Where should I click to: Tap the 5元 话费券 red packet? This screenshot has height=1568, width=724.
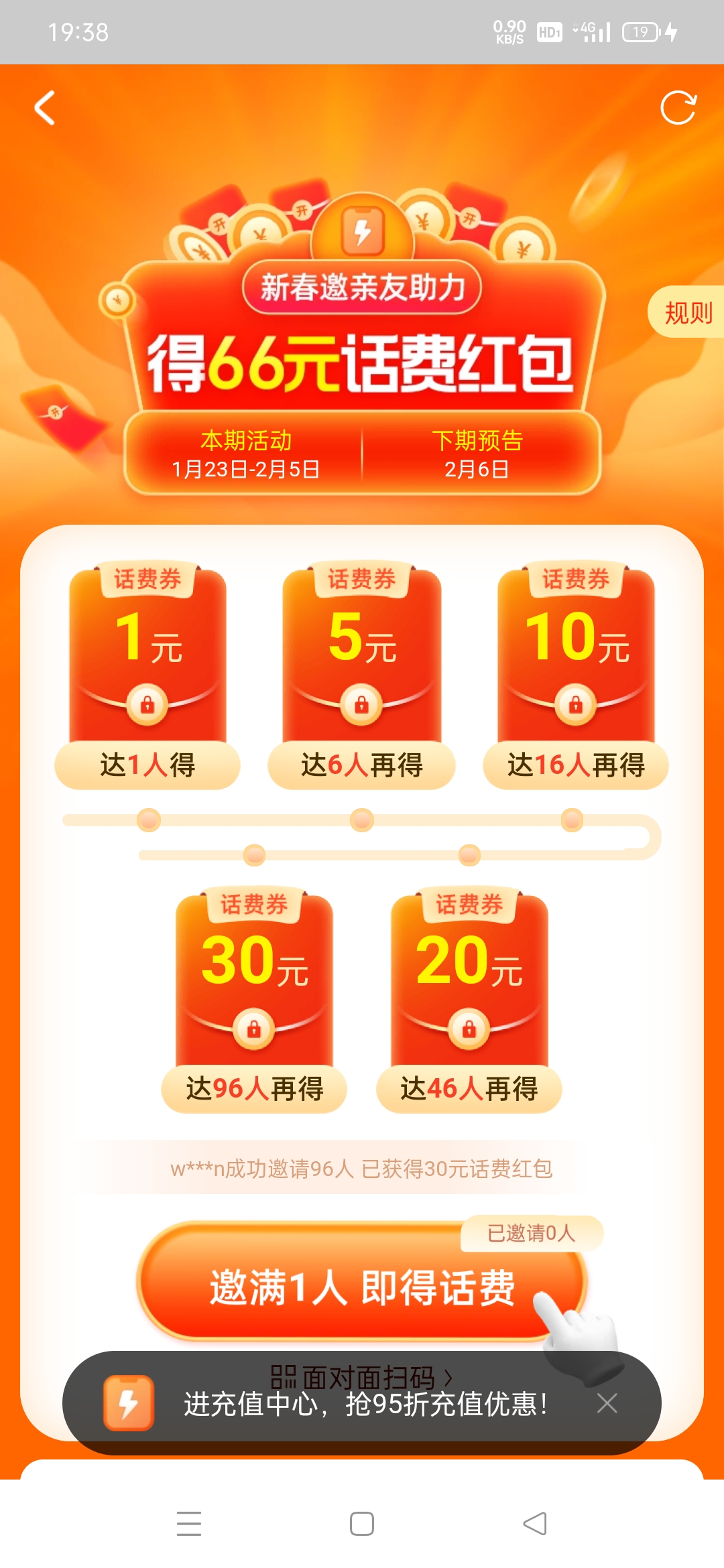pyautogui.click(x=362, y=657)
